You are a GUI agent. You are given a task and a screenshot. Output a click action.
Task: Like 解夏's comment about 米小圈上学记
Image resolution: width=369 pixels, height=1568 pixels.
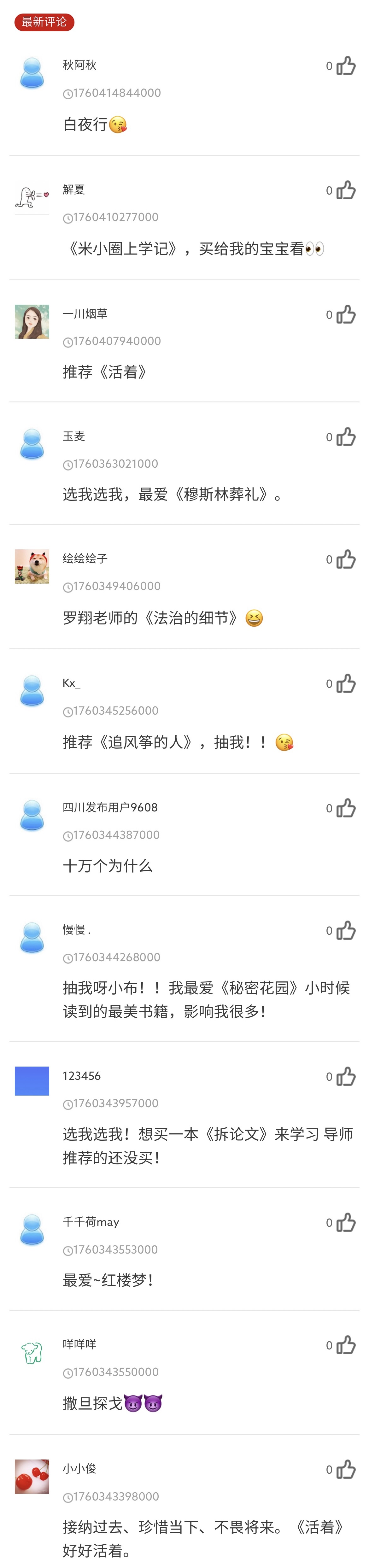[346, 190]
